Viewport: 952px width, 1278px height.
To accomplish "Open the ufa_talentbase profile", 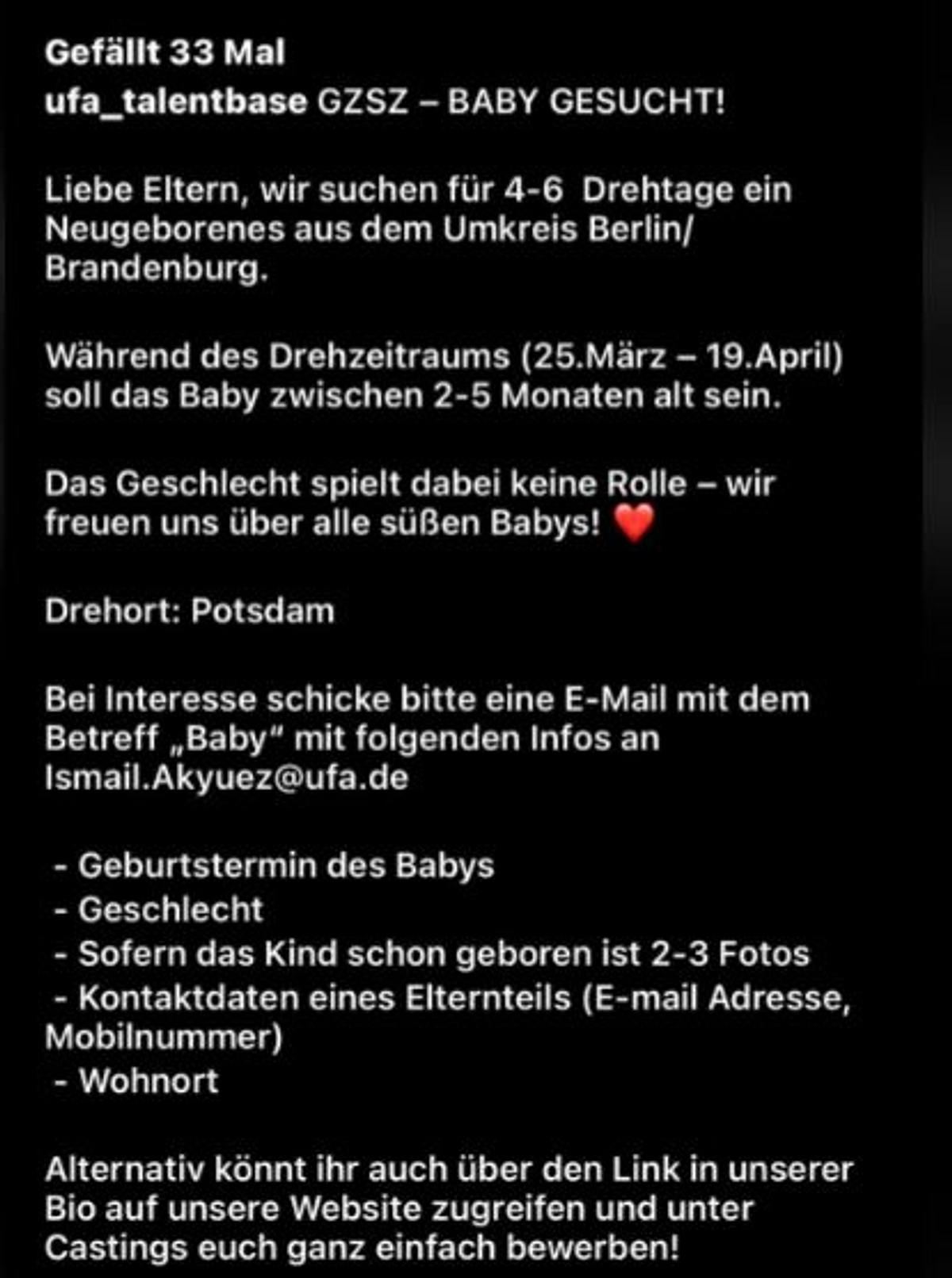I will click(175, 102).
